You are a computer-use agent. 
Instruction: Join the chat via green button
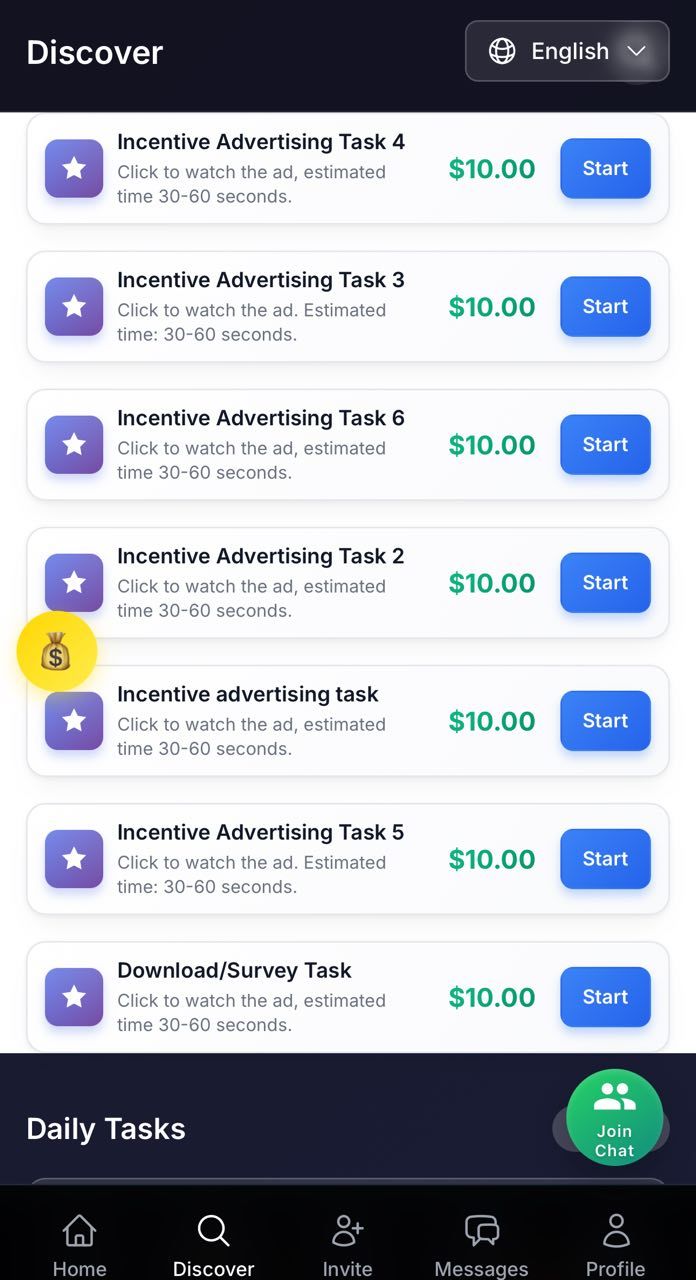click(614, 1118)
